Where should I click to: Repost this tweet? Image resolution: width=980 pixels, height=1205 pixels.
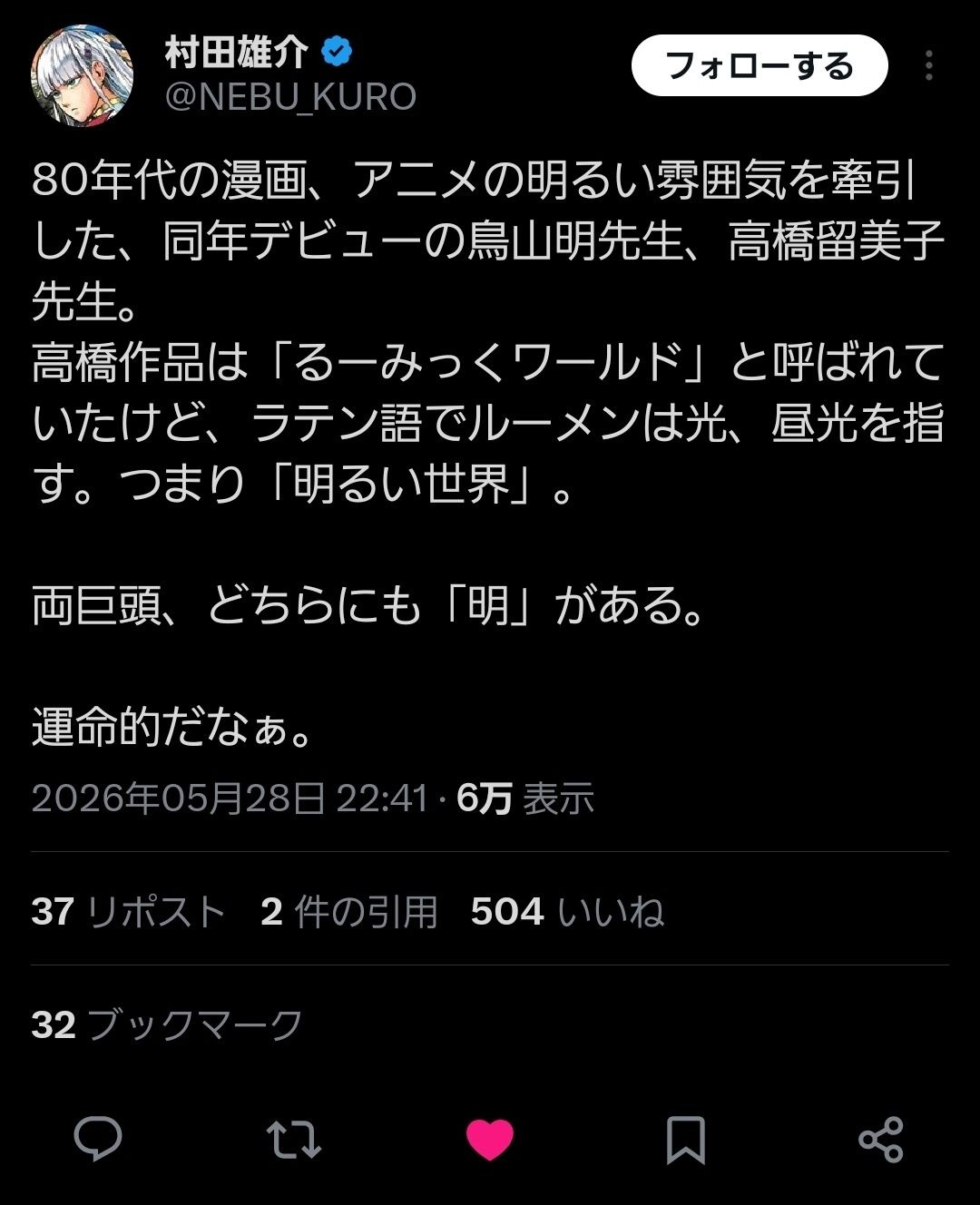click(294, 1140)
